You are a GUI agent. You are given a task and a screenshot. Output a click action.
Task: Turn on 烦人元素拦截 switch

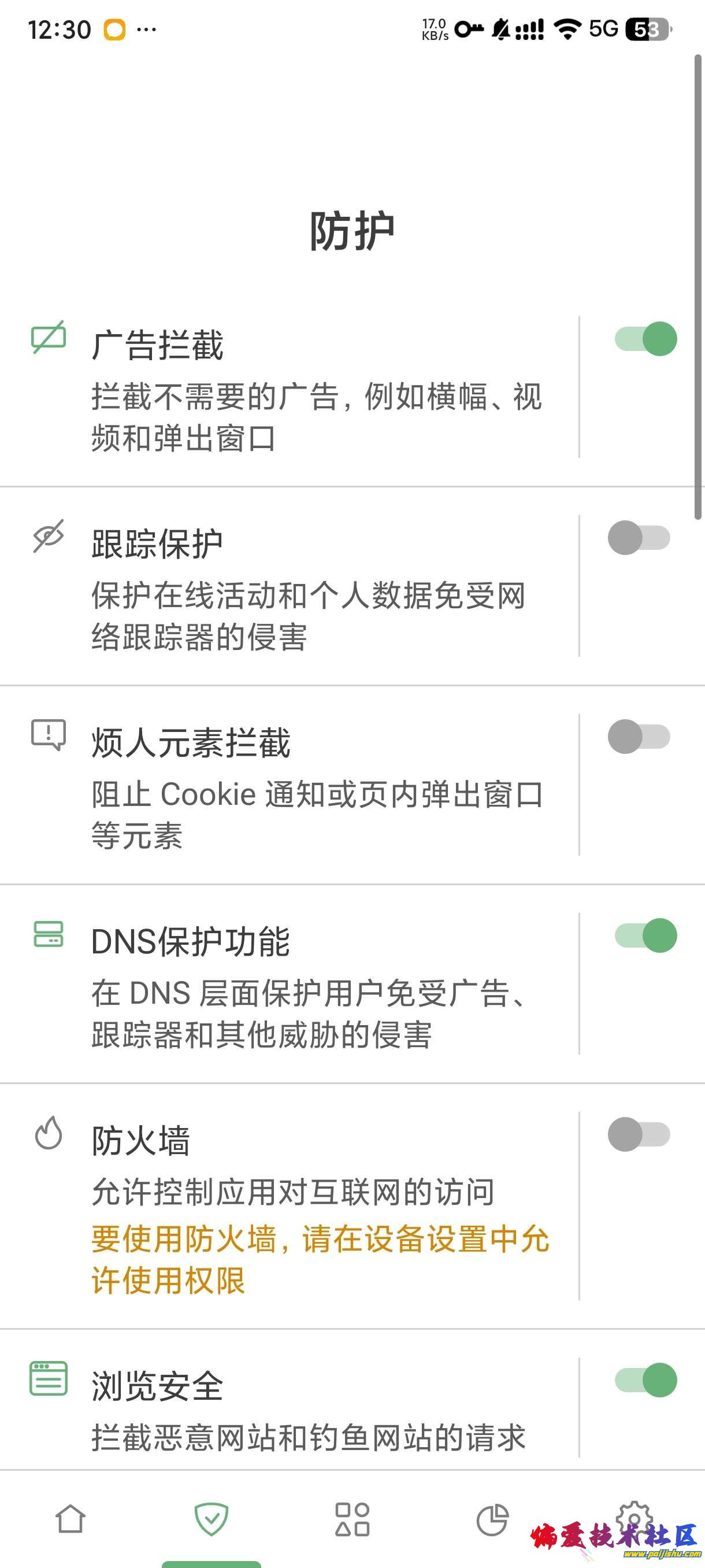tap(639, 737)
